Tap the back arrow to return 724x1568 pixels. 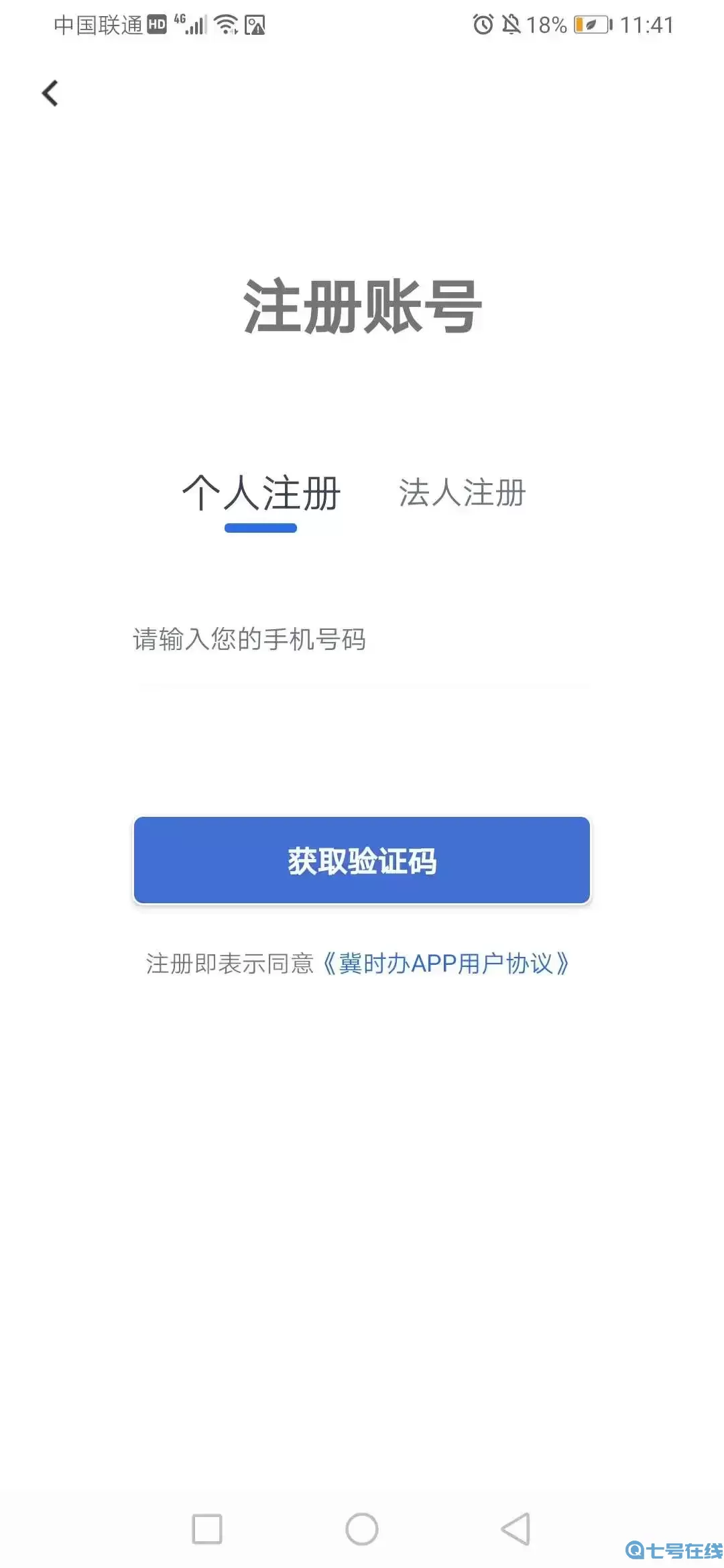click(x=49, y=93)
